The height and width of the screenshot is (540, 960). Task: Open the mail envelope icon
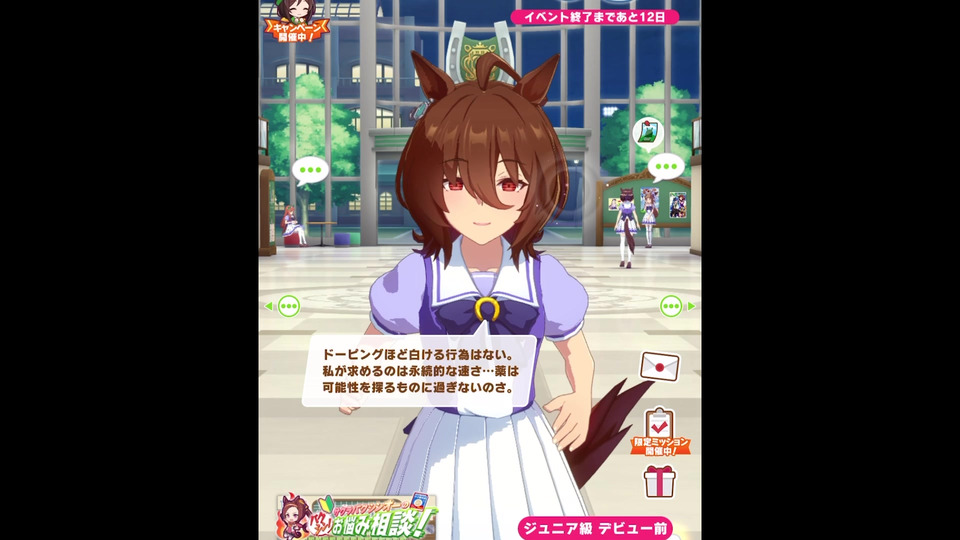click(x=660, y=366)
